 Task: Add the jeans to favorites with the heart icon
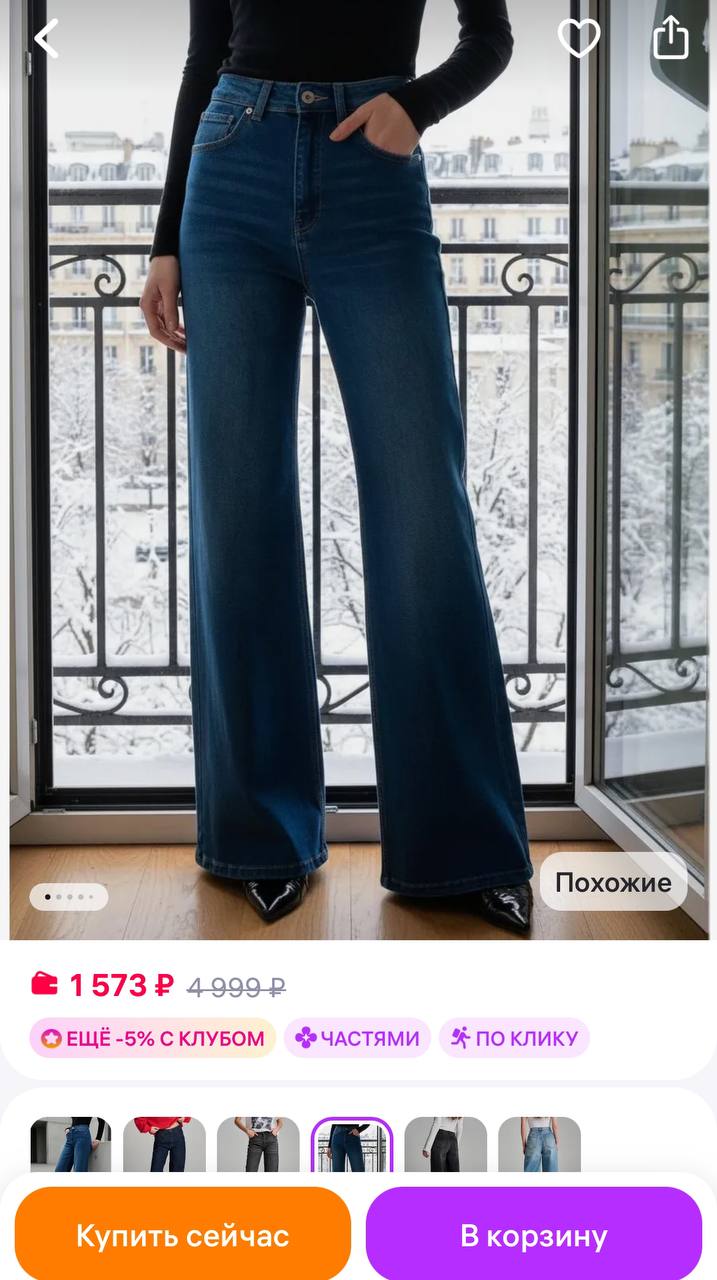[578, 39]
